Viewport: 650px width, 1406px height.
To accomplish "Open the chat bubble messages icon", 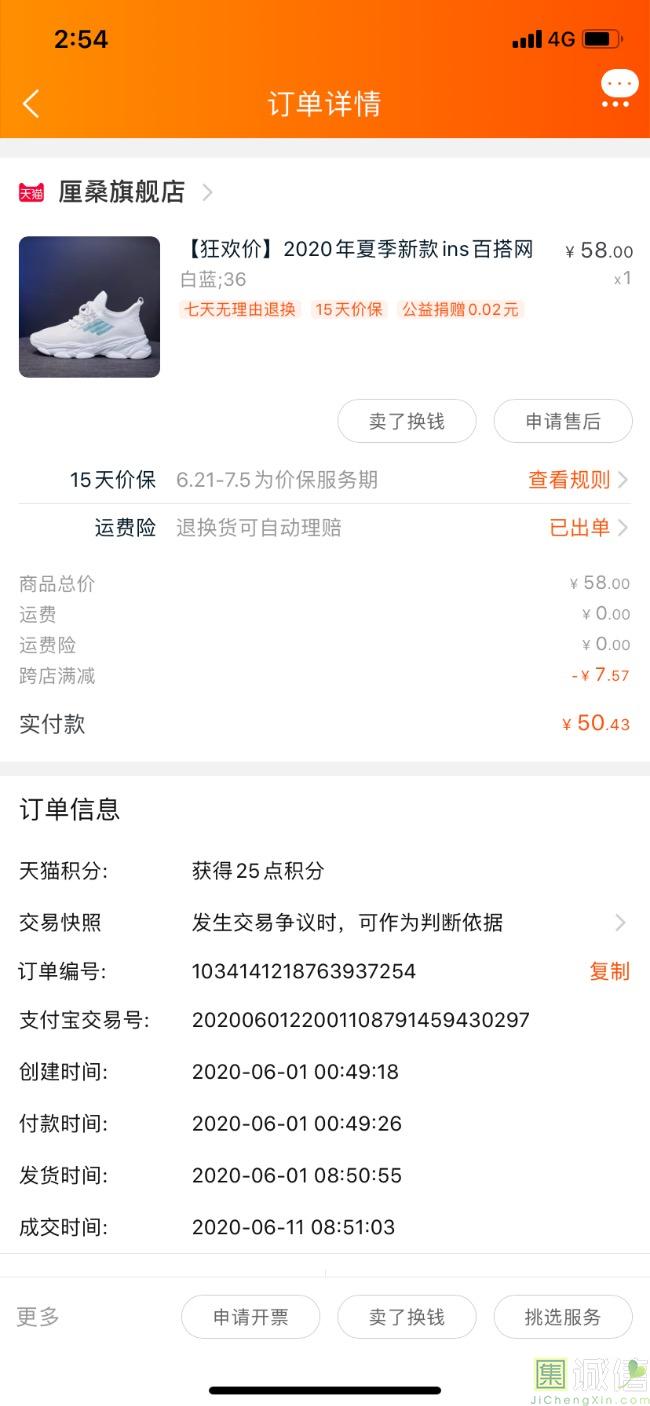I will [x=619, y=88].
